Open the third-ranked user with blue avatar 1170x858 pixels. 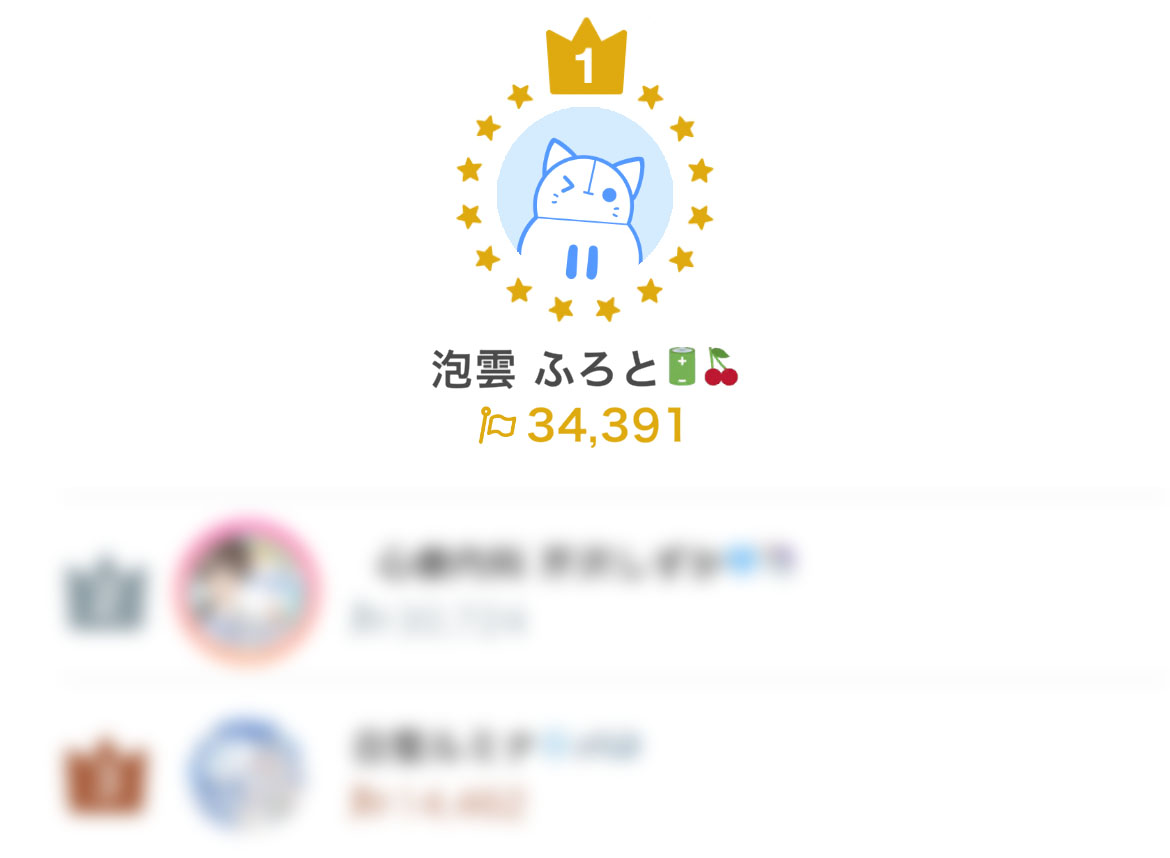(247, 774)
